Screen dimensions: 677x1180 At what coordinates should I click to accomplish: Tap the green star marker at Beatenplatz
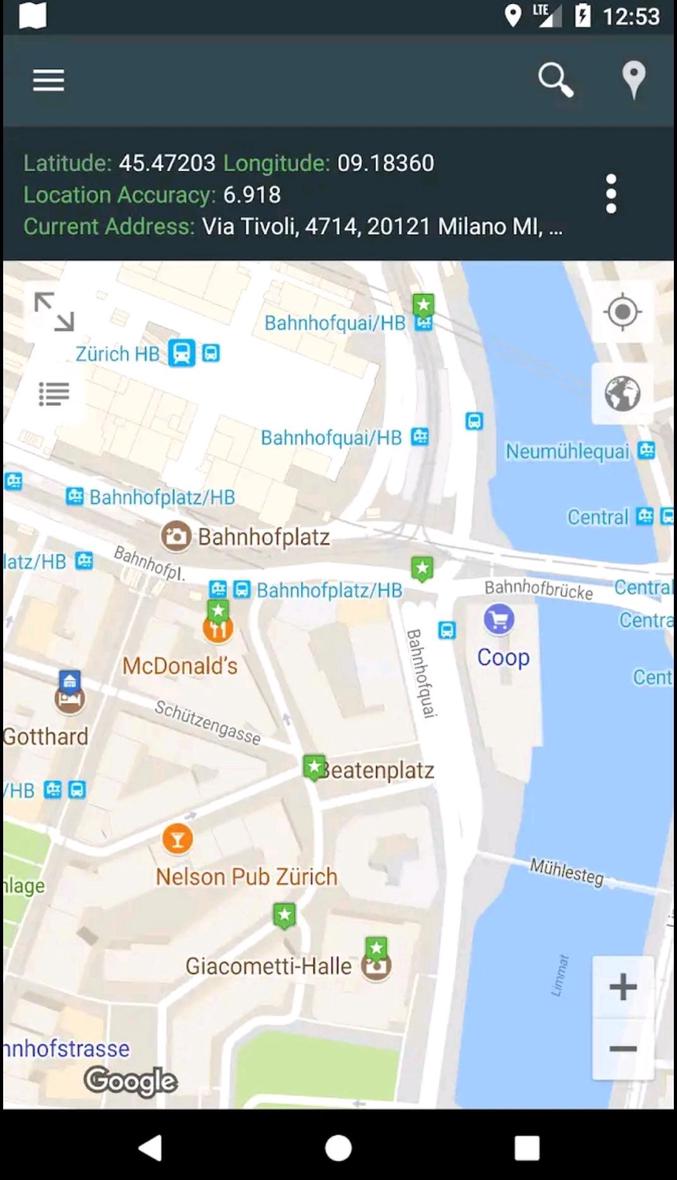click(x=314, y=768)
